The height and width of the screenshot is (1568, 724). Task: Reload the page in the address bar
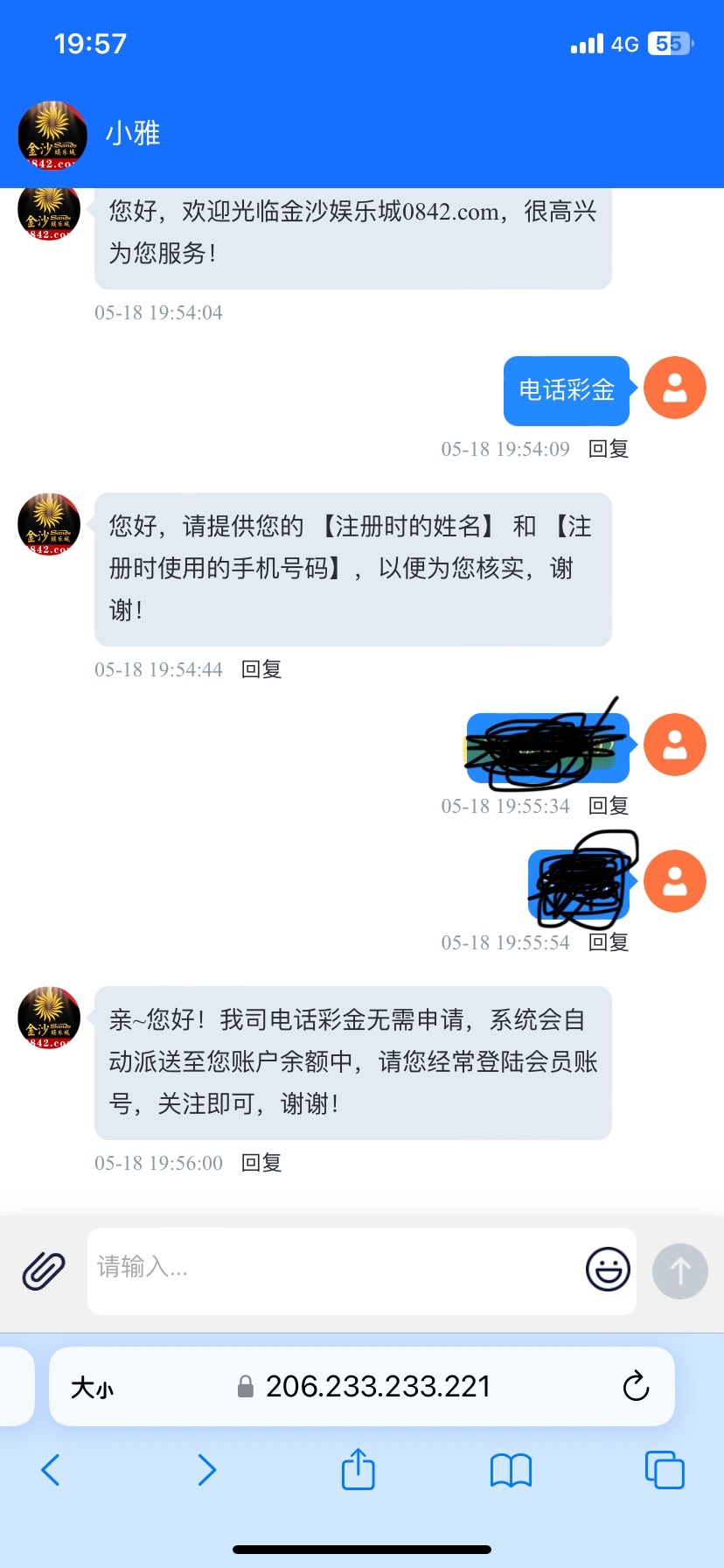click(636, 1386)
